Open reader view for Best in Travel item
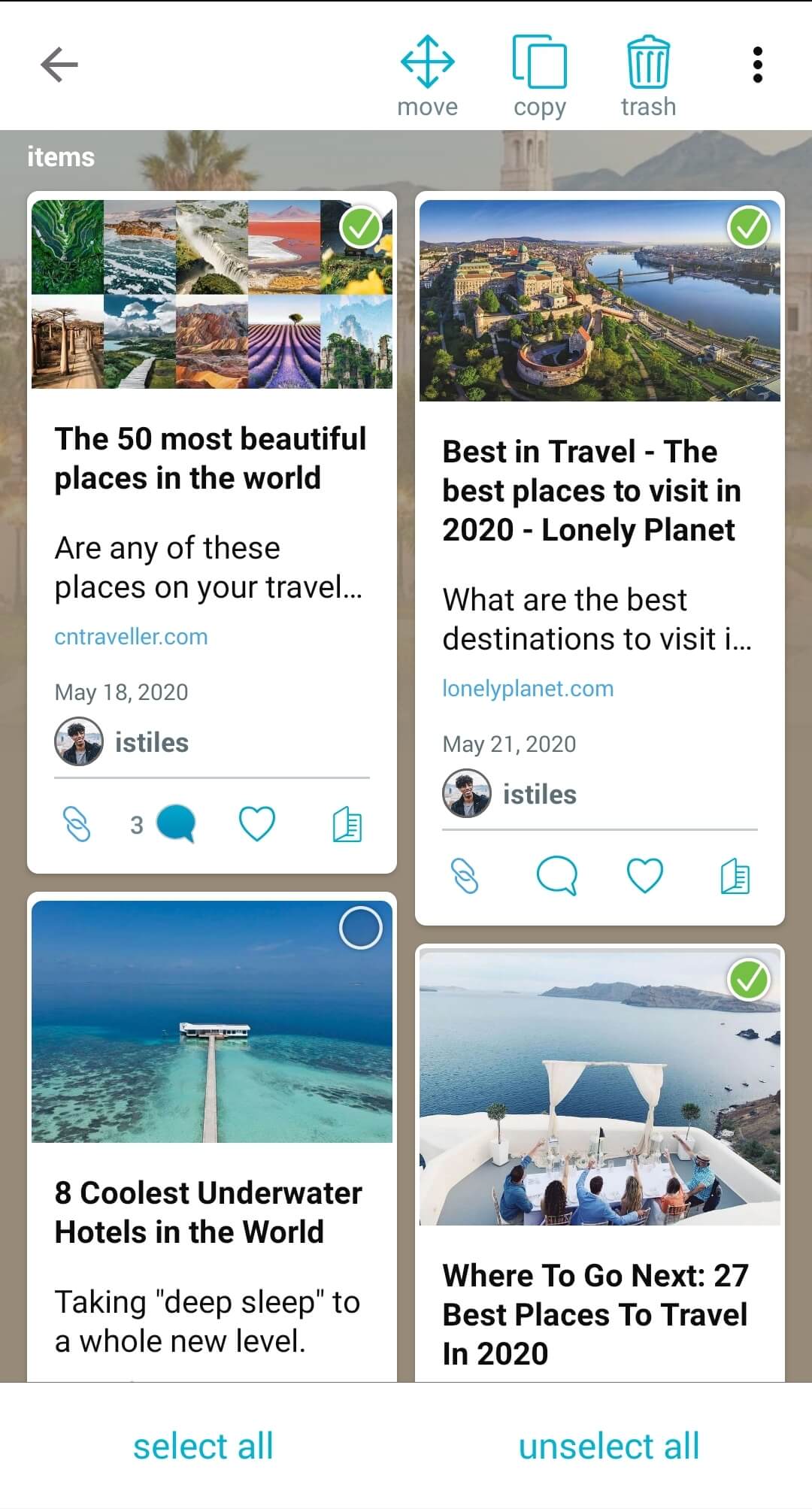The height and width of the screenshot is (1509, 812). [735, 876]
